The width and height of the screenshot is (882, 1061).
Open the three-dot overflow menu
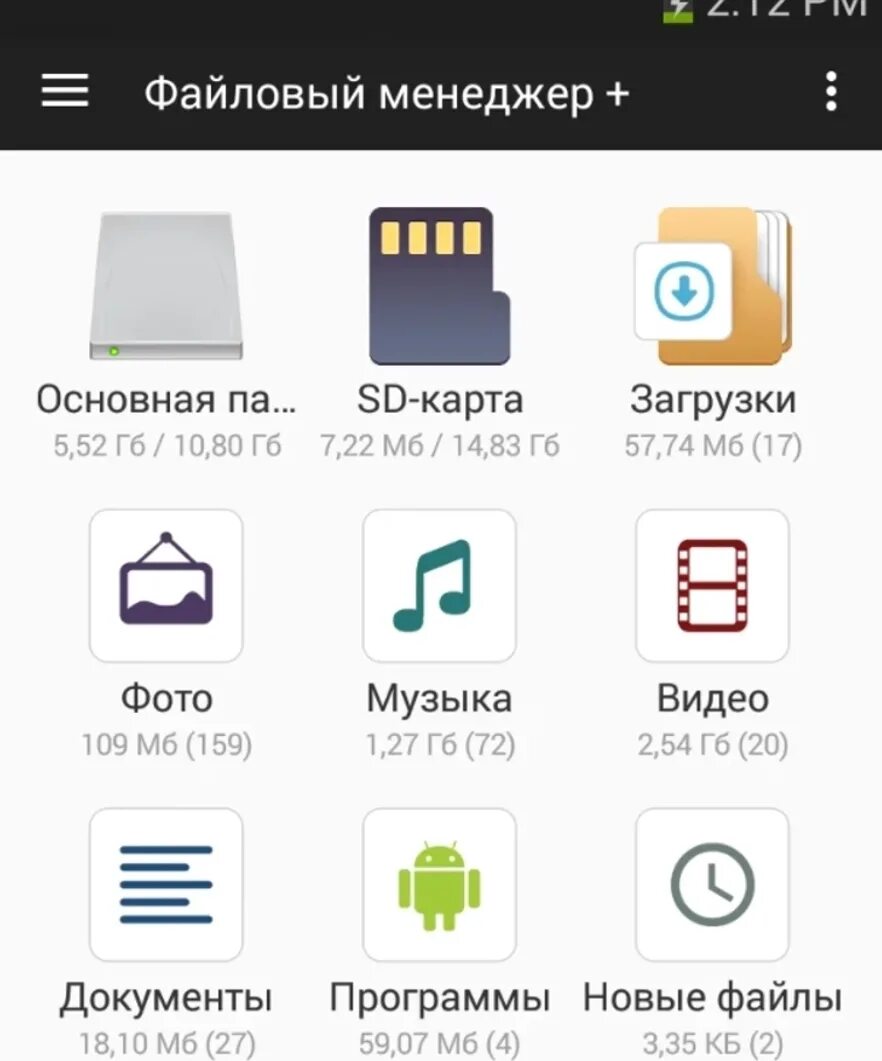click(830, 93)
